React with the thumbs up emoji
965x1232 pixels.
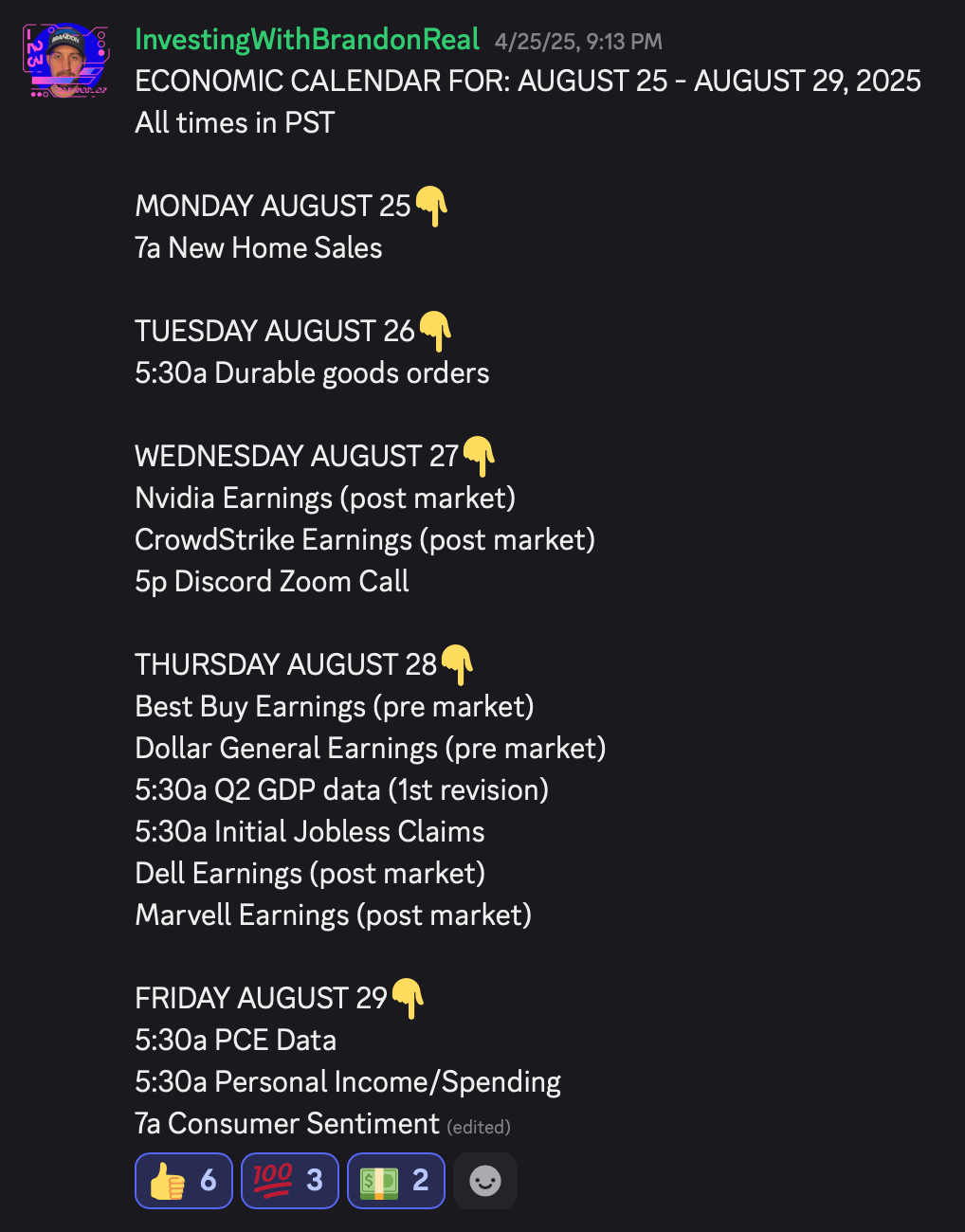coord(184,1180)
